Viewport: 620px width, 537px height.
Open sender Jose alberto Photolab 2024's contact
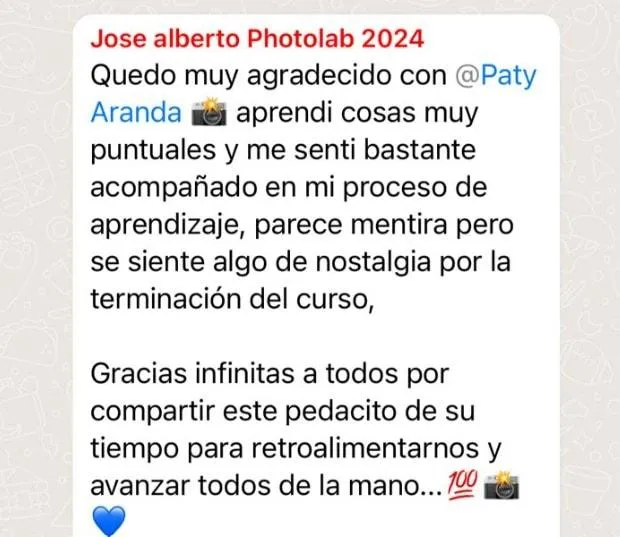[257, 41]
